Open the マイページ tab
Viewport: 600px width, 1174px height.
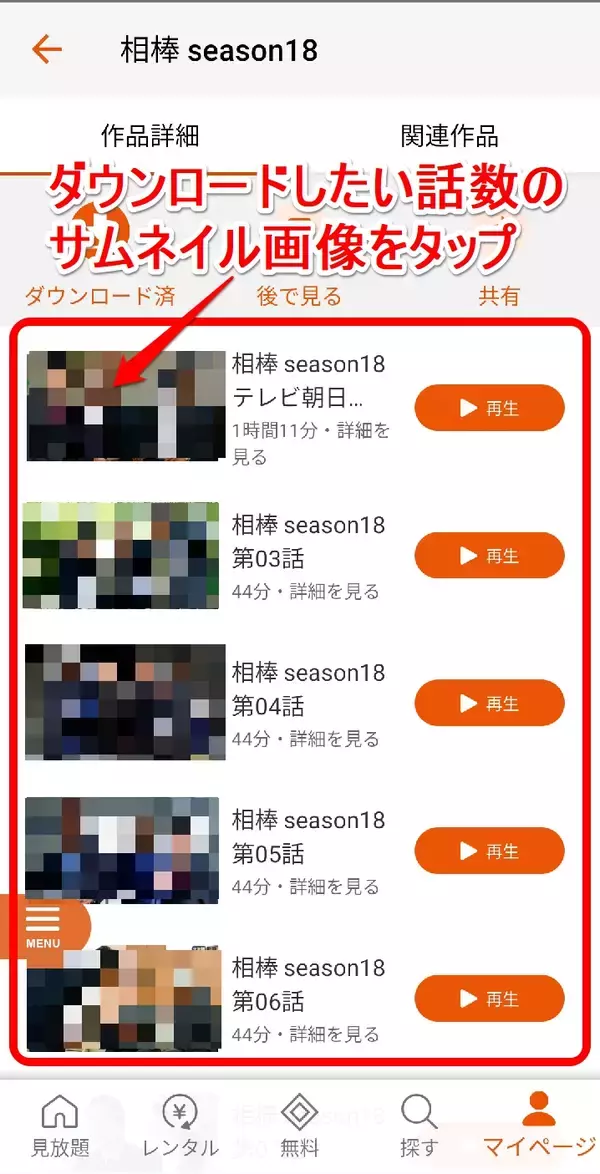coord(539,1124)
